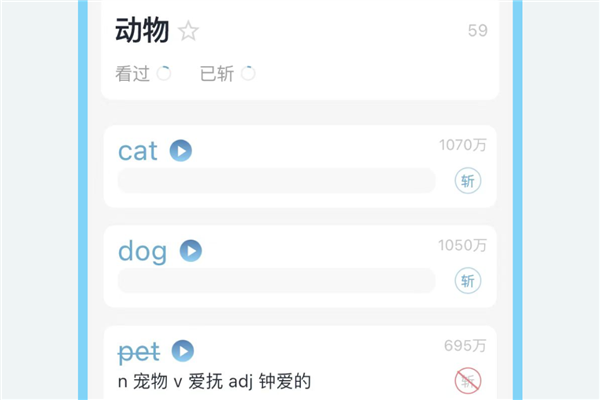Undo 斩 mark on pet
Screen dimensions: 600x400
468,380
